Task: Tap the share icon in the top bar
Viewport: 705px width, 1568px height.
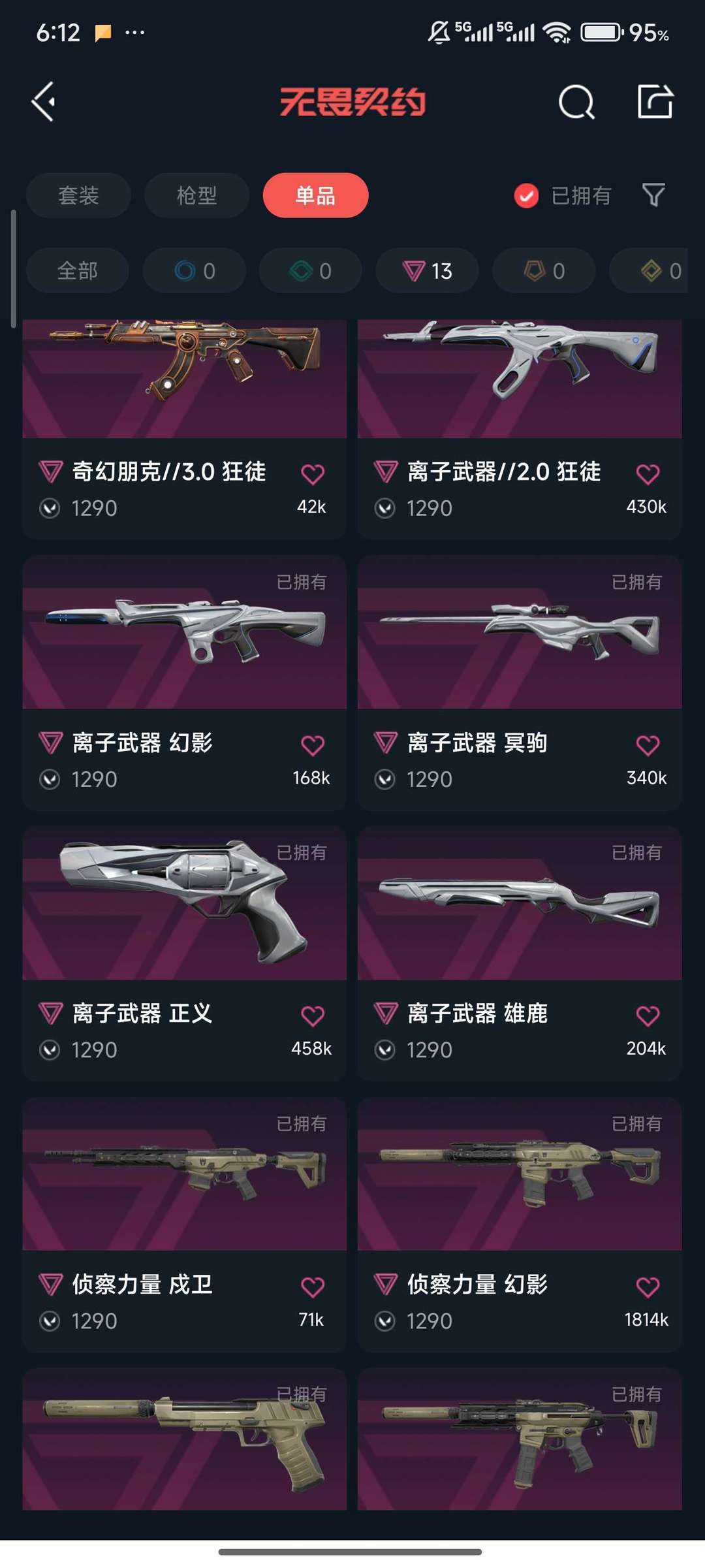Action: point(655,101)
